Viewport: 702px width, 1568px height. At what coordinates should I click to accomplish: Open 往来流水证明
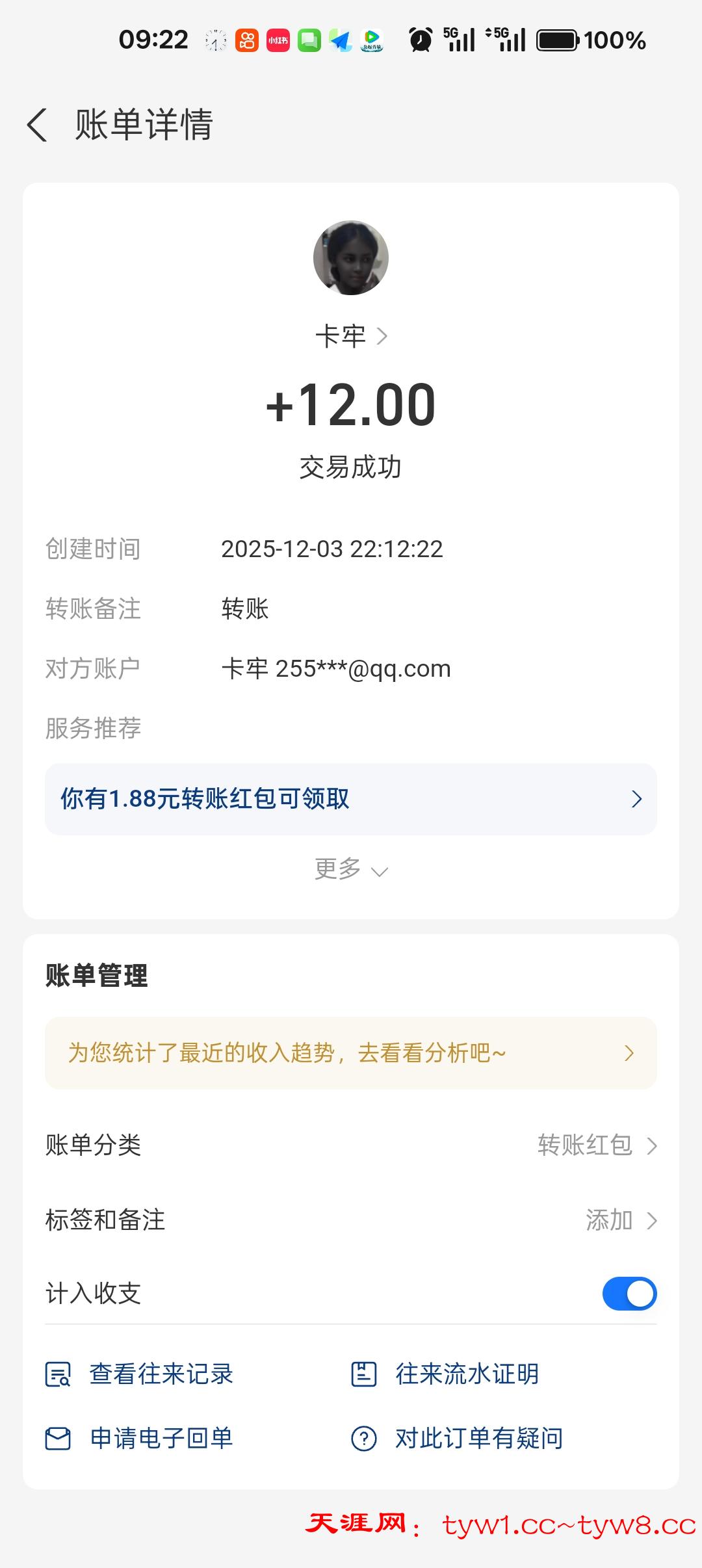pos(445,1374)
